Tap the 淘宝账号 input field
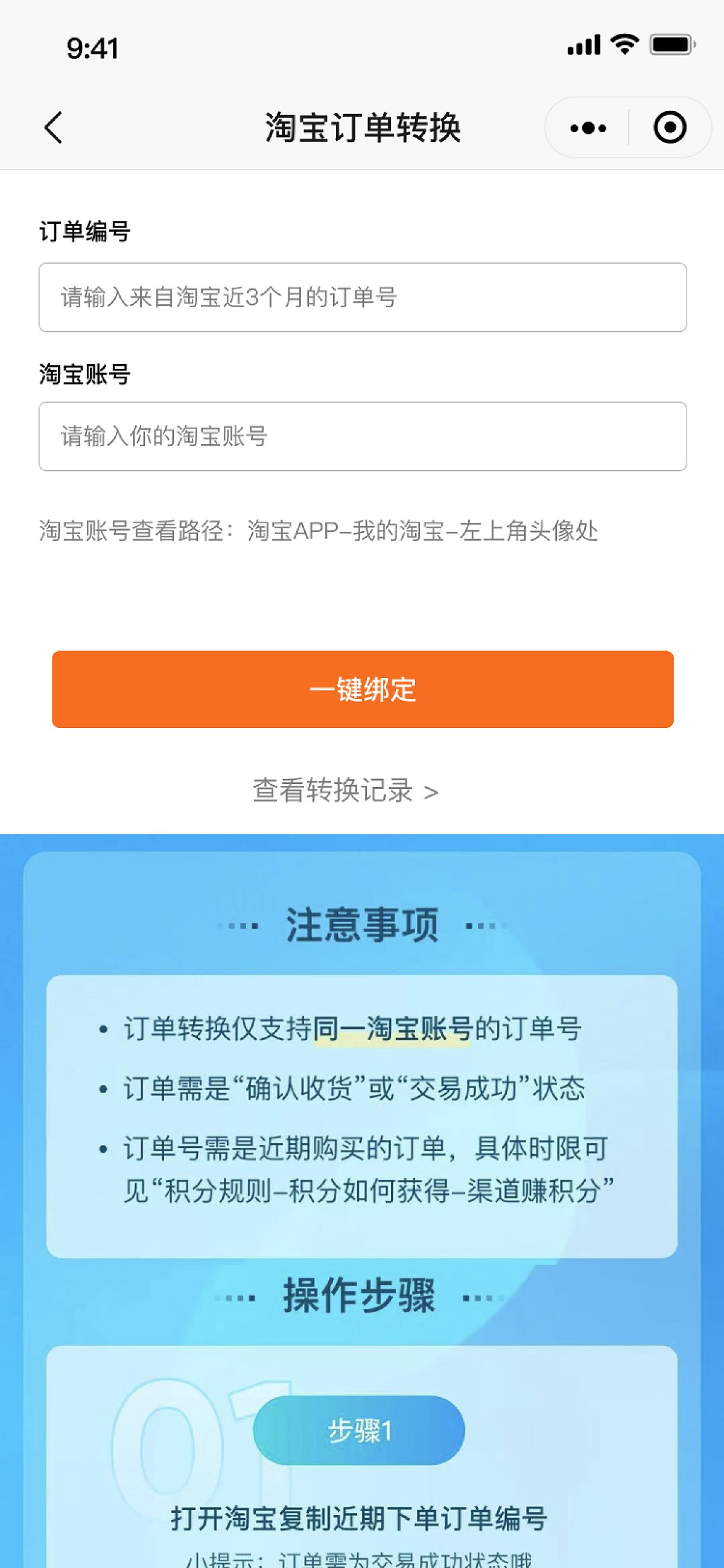The height and width of the screenshot is (1568, 724). 363,436
